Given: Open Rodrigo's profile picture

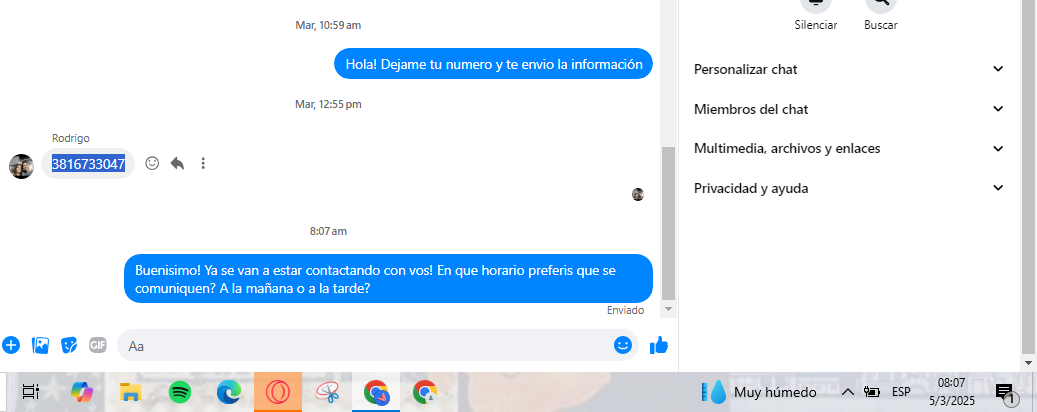Looking at the screenshot, I should [x=21, y=166].
